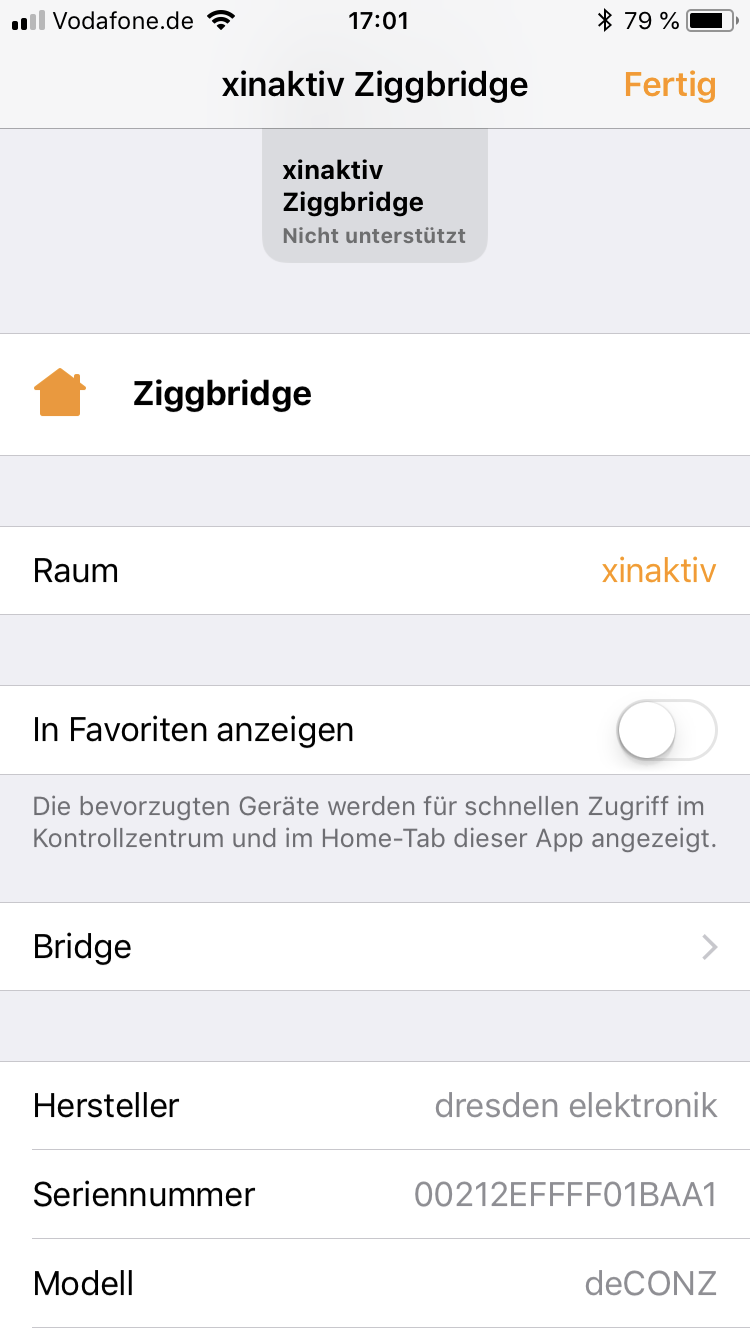This screenshot has height=1334, width=750.
Task: Tap Fertig to finish editing
Action: pyautogui.click(x=669, y=85)
